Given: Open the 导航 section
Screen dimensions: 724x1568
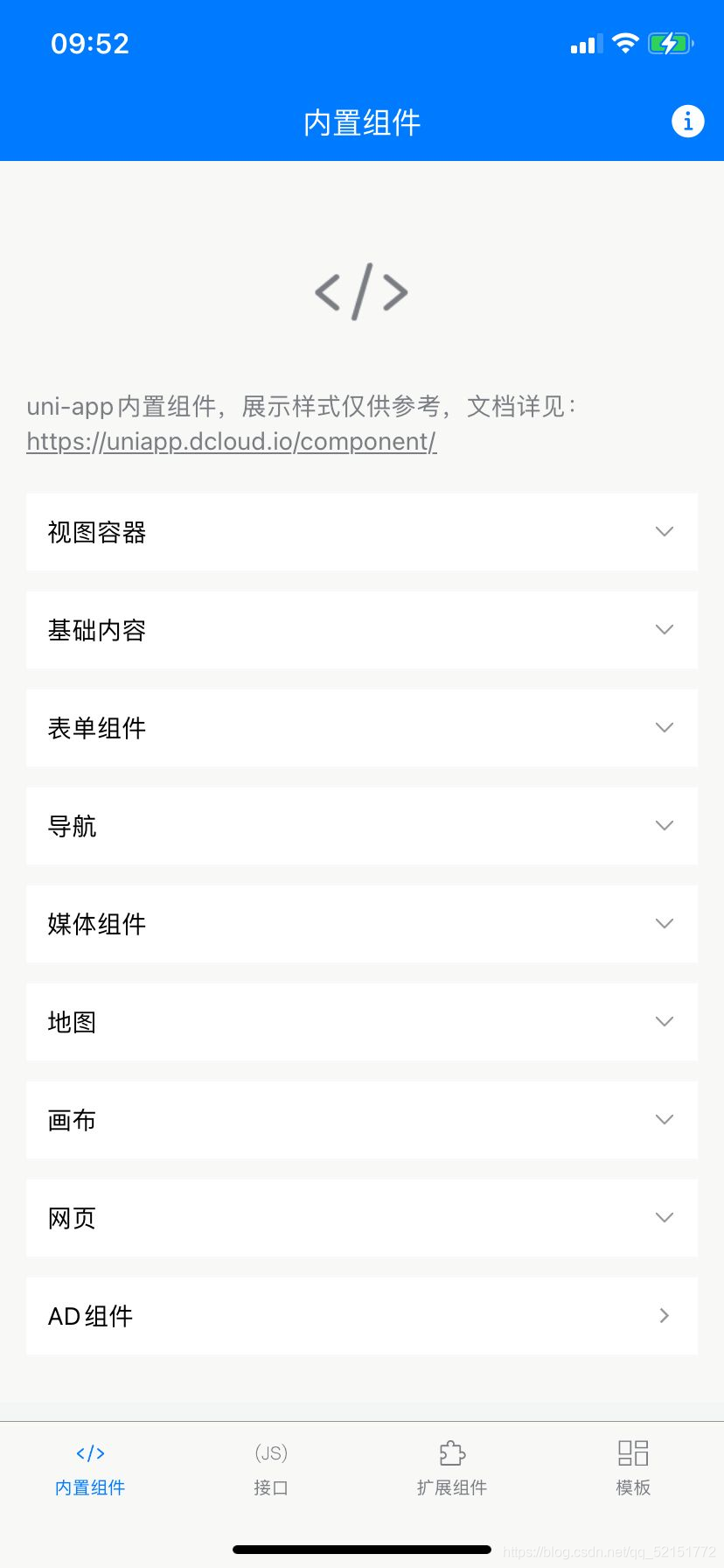Looking at the screenshot, I should 362,826.
